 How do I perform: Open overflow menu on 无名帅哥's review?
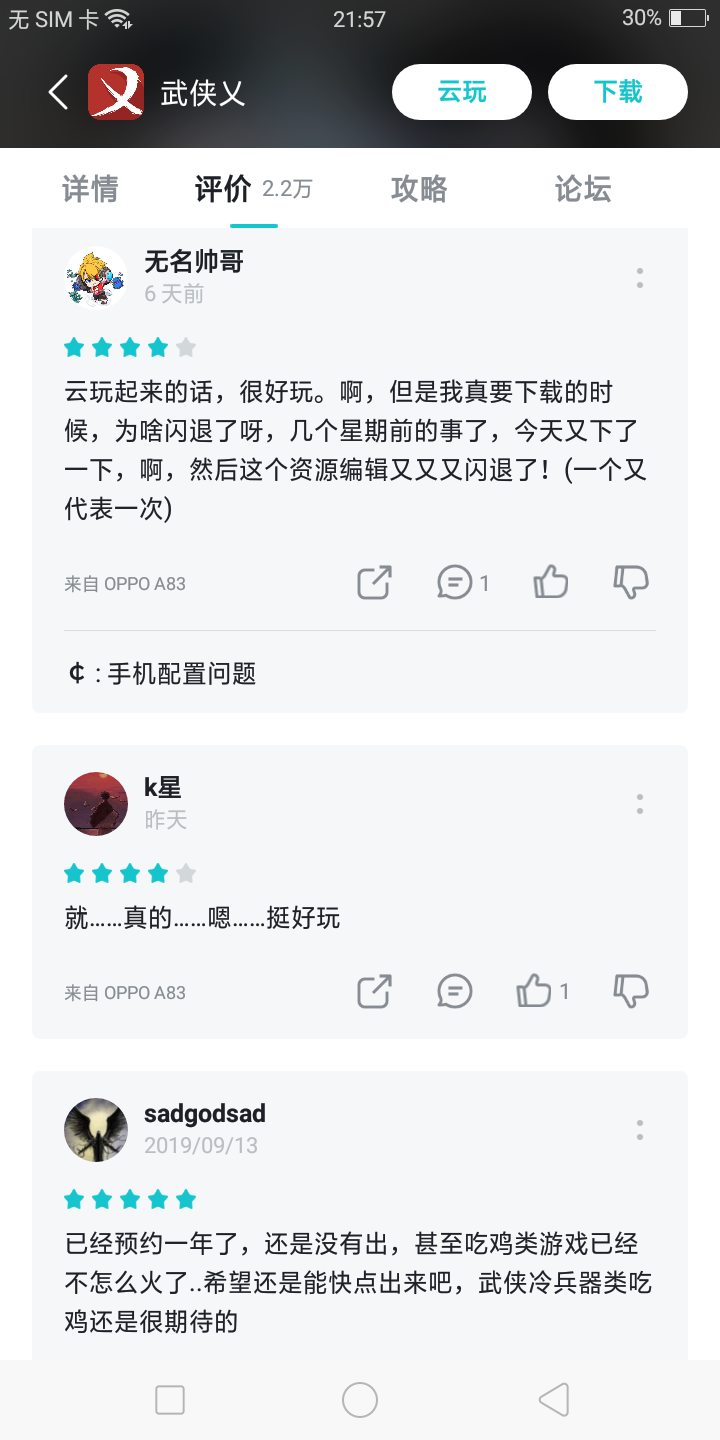coord(640,279)
